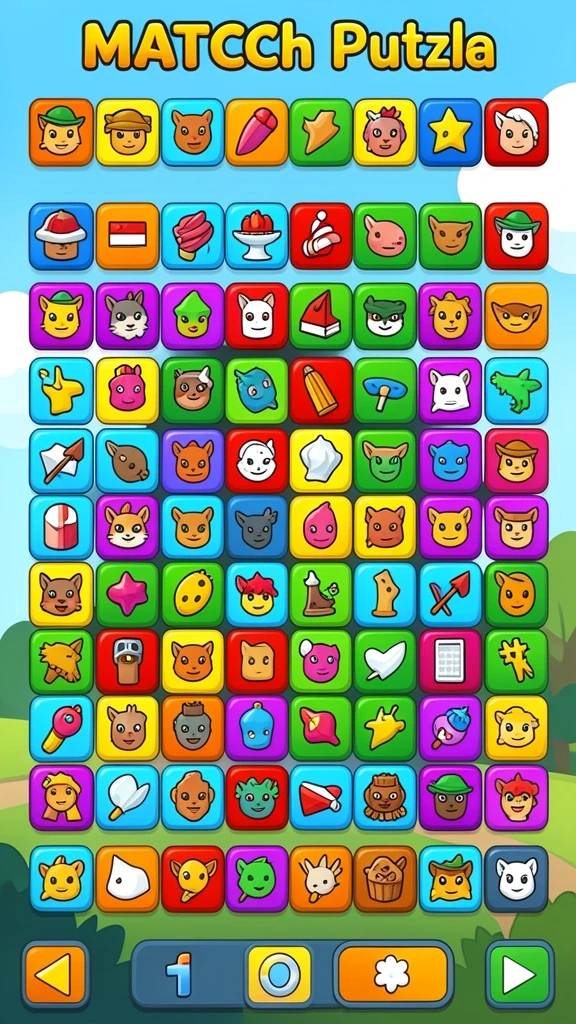Choose the orange pencil on red tile

tap(321, 391)
